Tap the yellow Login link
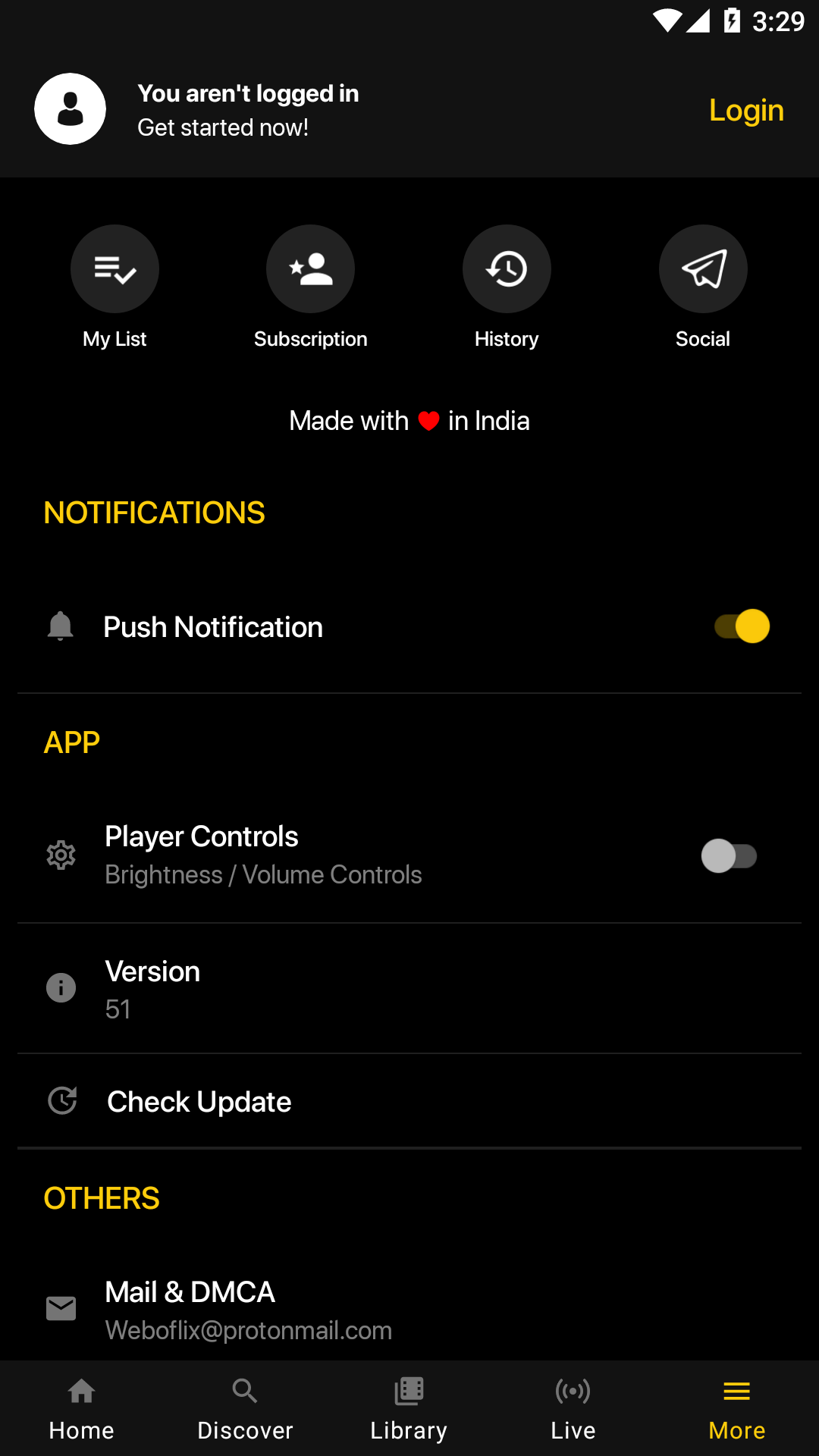819x1456 pixels. click(x=746, y=111)
